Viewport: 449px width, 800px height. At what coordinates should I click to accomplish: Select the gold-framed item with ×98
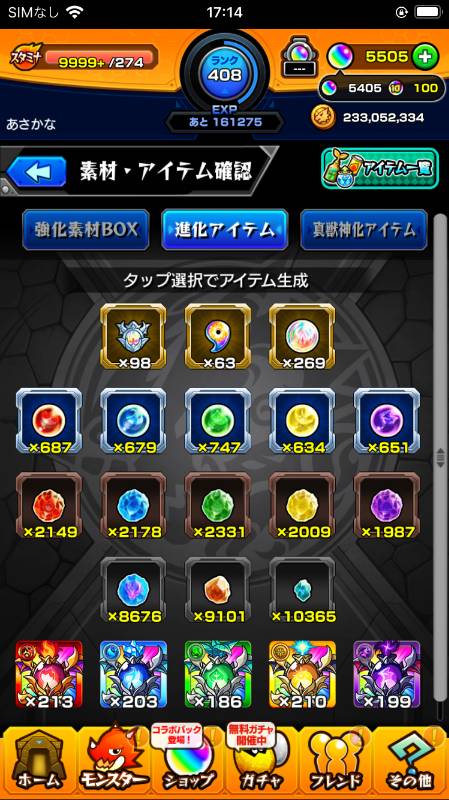(x=133, y=337)
